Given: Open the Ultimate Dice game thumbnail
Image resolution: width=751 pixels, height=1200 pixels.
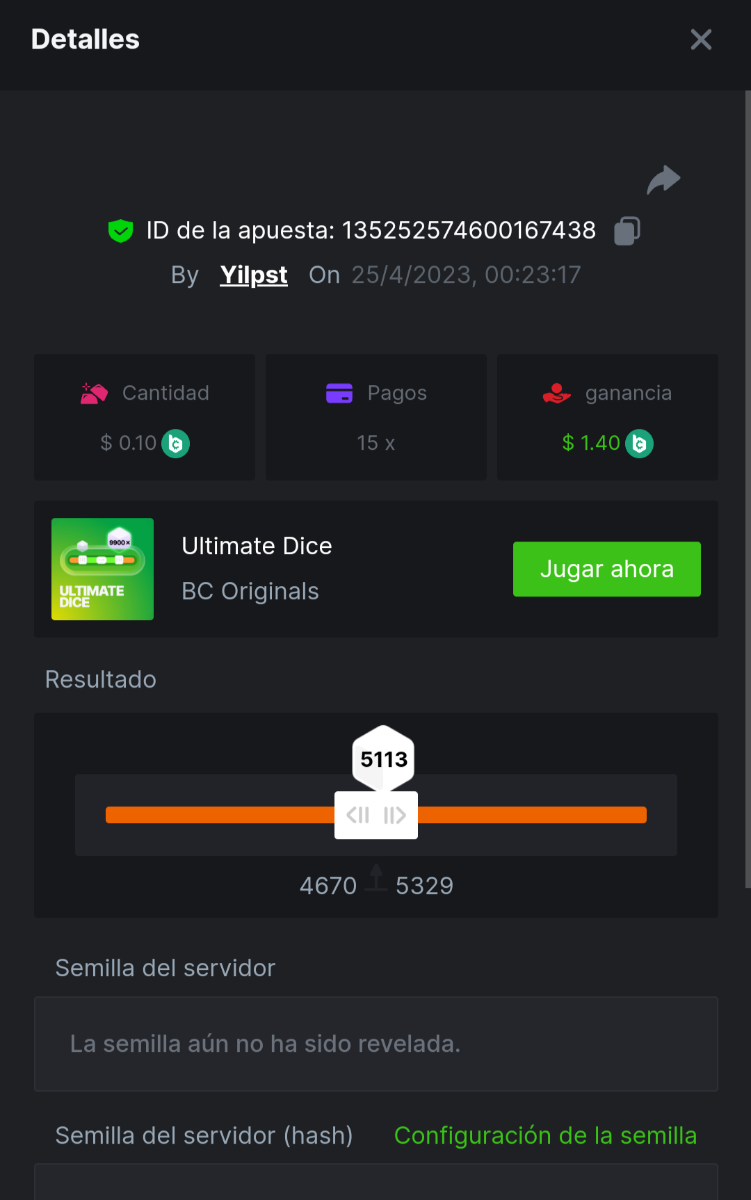Looking at the screenshot, I should tap(103, 569).
